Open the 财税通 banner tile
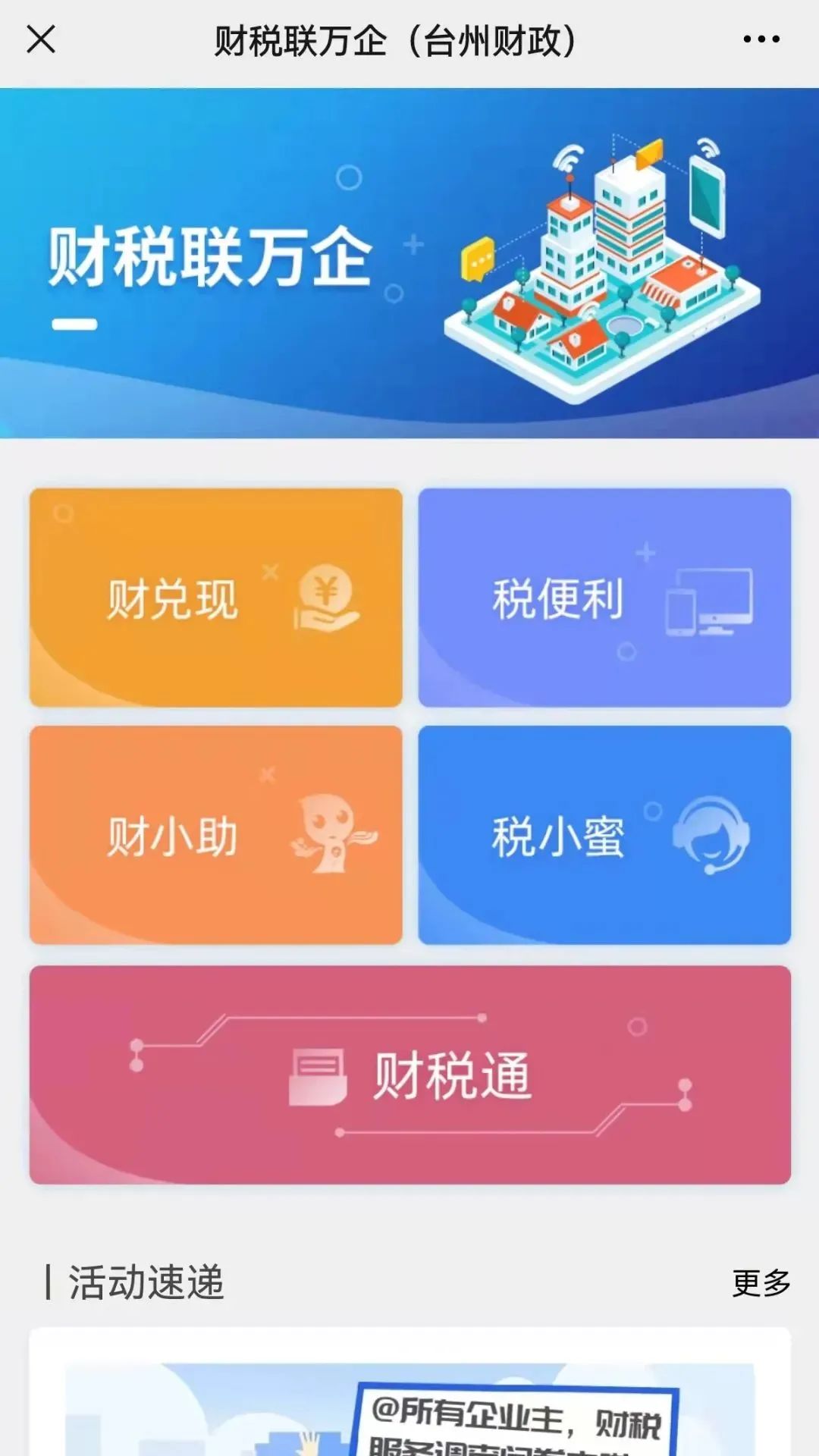This screenshot has height=1456, width=819. 410,1075
